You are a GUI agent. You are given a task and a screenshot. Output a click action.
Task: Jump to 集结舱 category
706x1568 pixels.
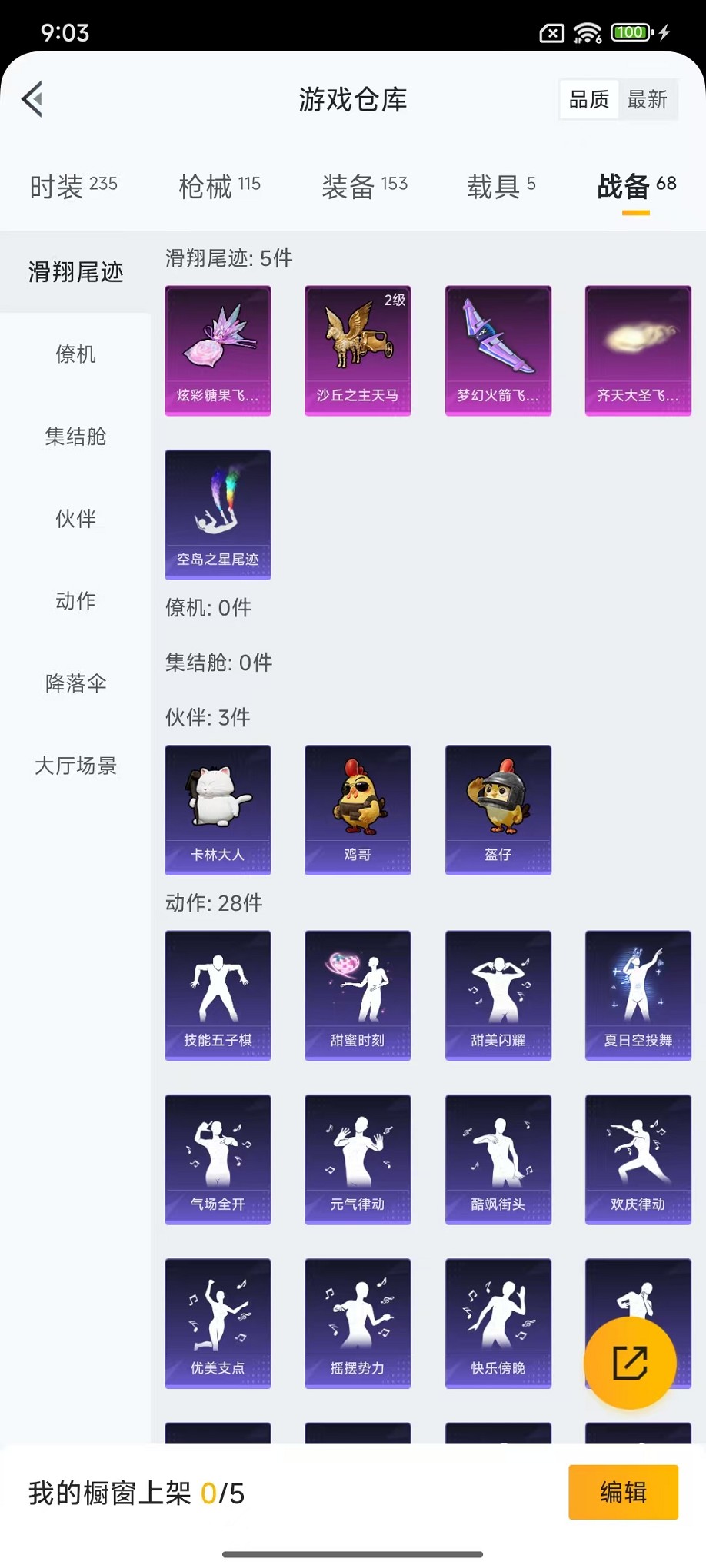click(x=75, y=437)
